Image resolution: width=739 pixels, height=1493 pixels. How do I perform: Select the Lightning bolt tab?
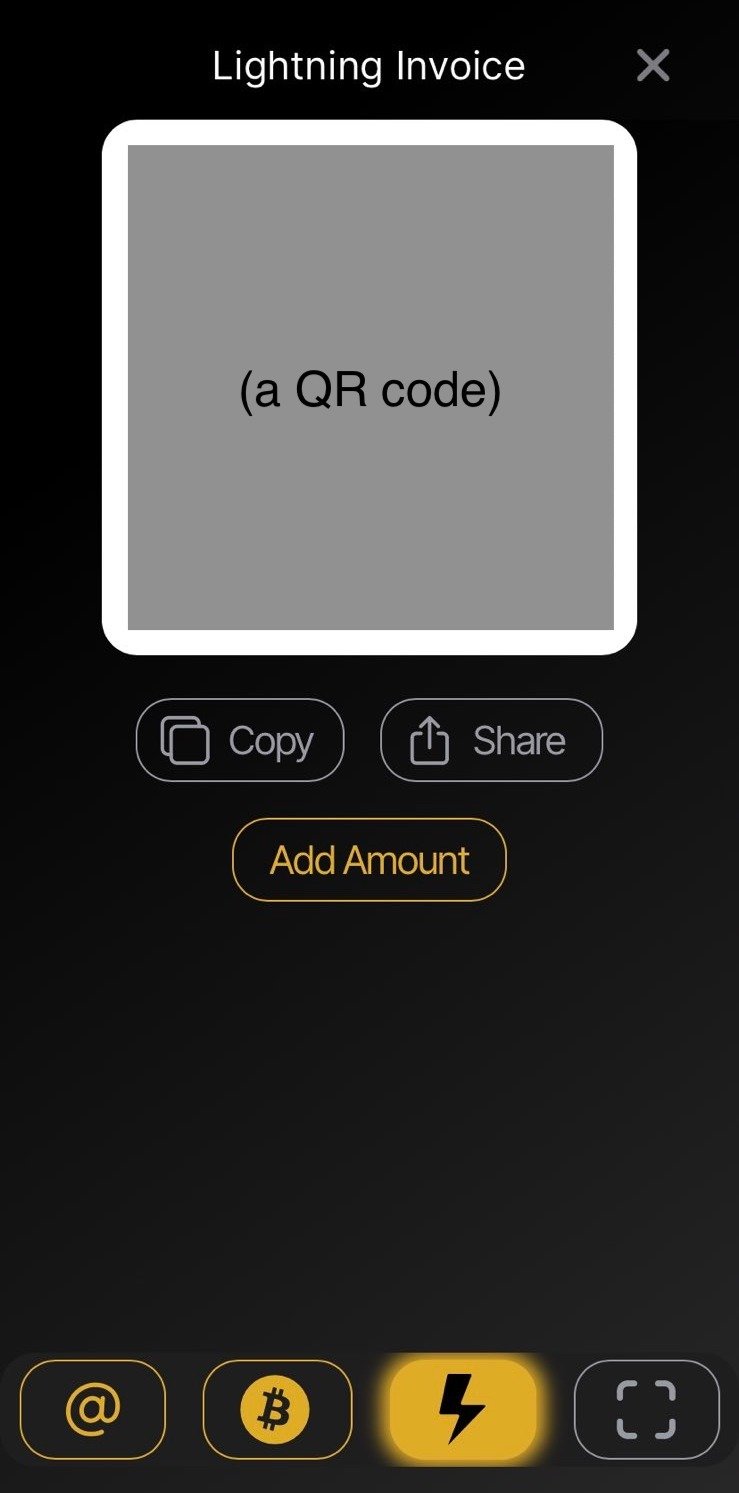click(x=462, y=1409)
